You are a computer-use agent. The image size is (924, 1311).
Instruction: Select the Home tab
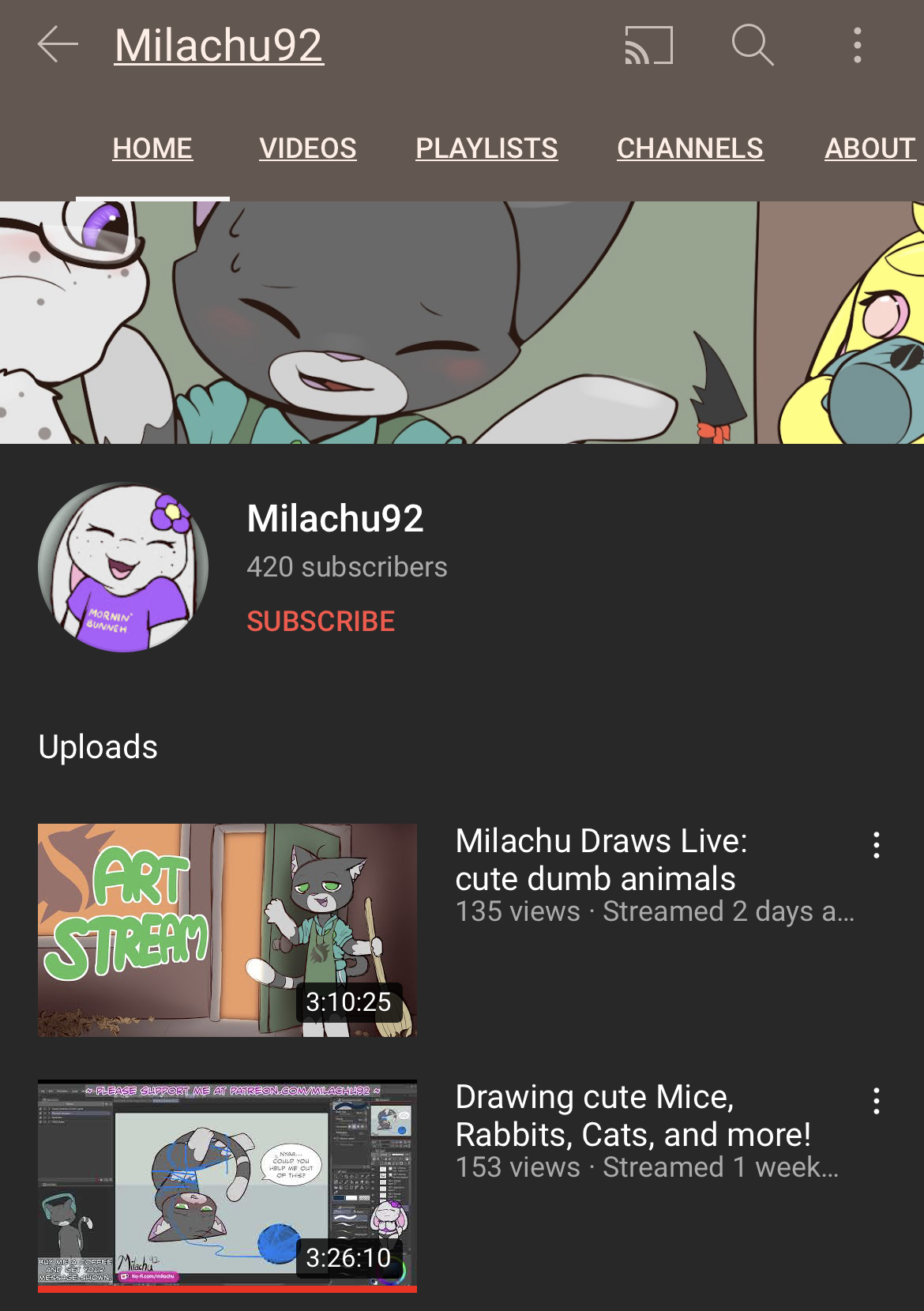[x=152, y=148]
